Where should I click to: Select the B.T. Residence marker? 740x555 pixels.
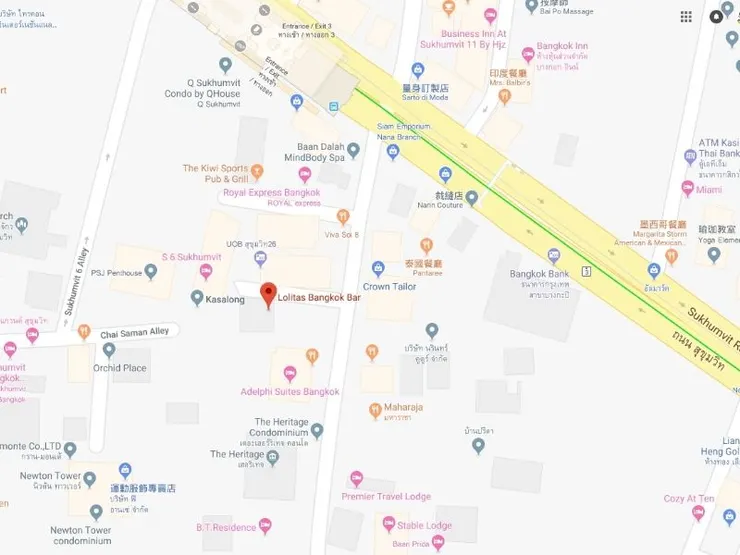click(x=265, y=525)
